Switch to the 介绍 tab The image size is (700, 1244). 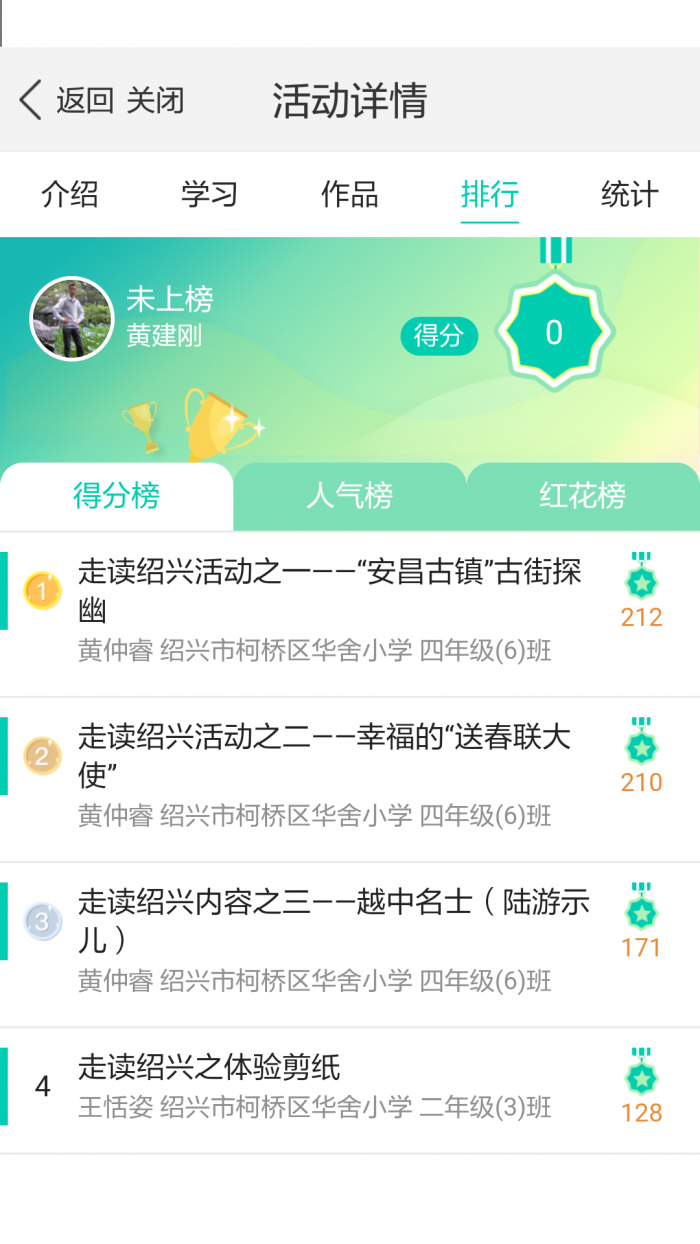click(x=70, y=194)
